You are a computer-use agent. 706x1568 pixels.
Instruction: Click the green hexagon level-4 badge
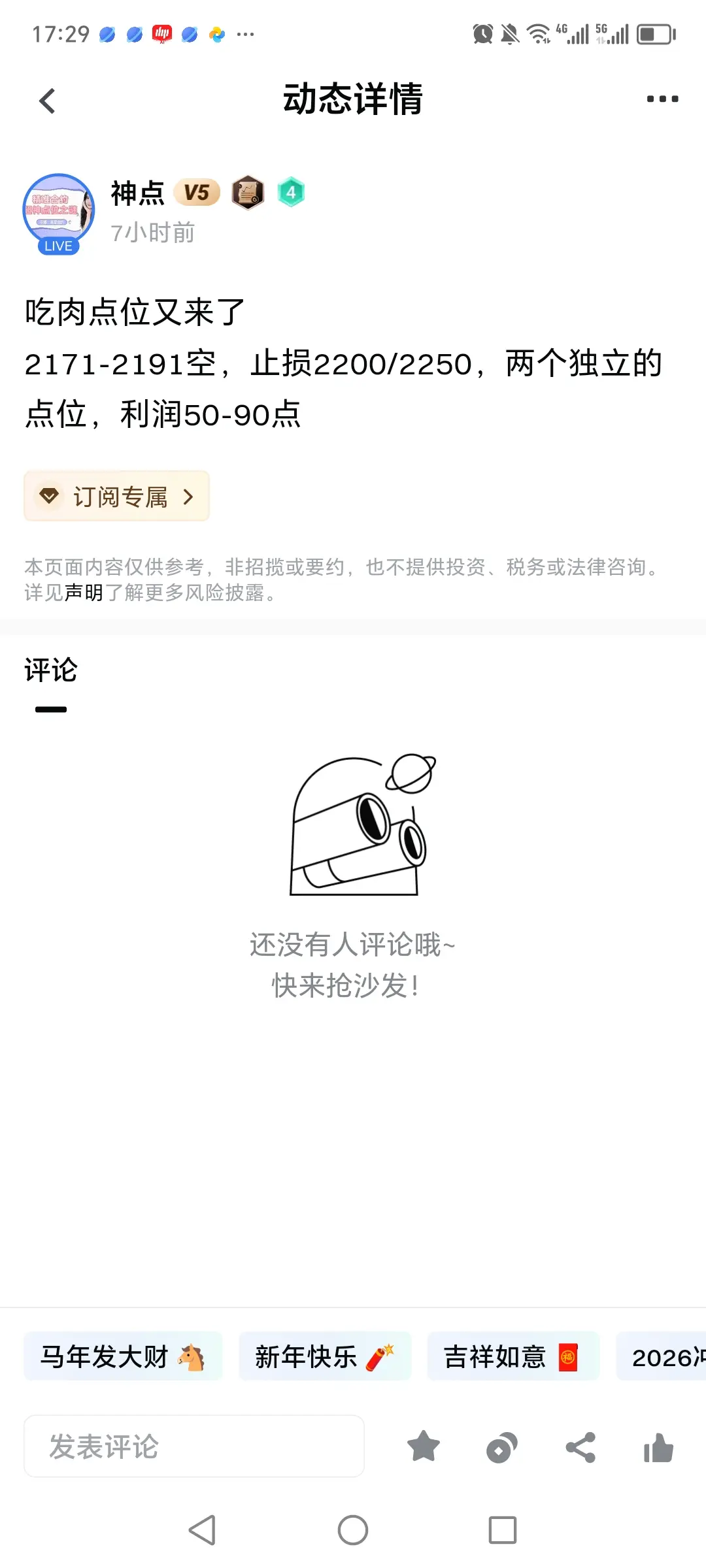pos(292,191)
